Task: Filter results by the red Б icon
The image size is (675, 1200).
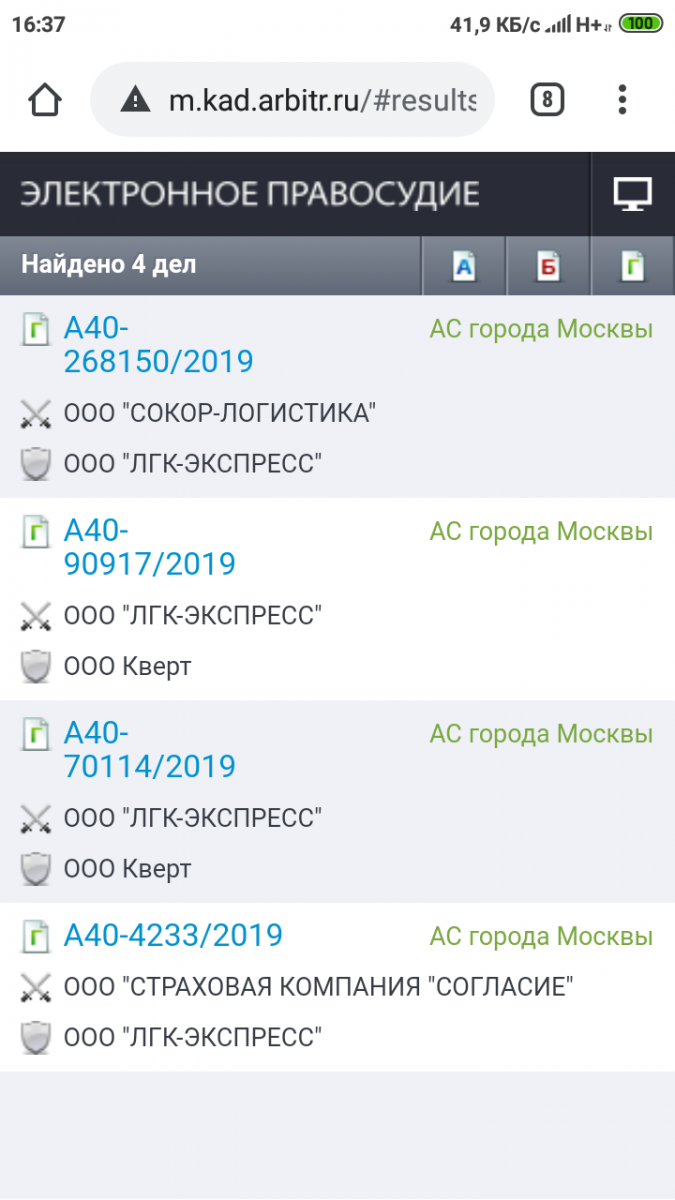Action: coord(548,266)
